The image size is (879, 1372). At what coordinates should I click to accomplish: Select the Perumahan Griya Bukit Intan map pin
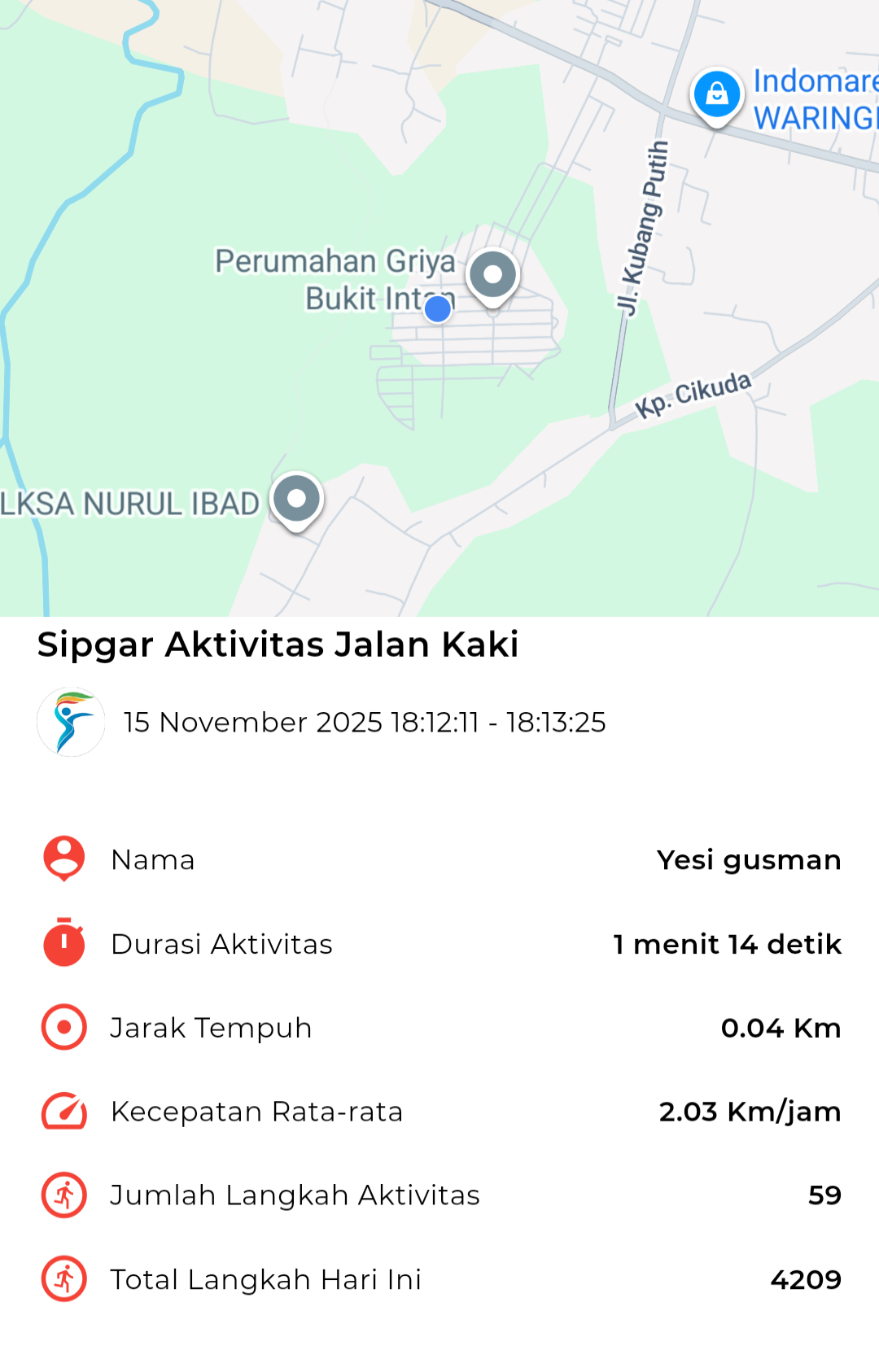coord(492,276)
